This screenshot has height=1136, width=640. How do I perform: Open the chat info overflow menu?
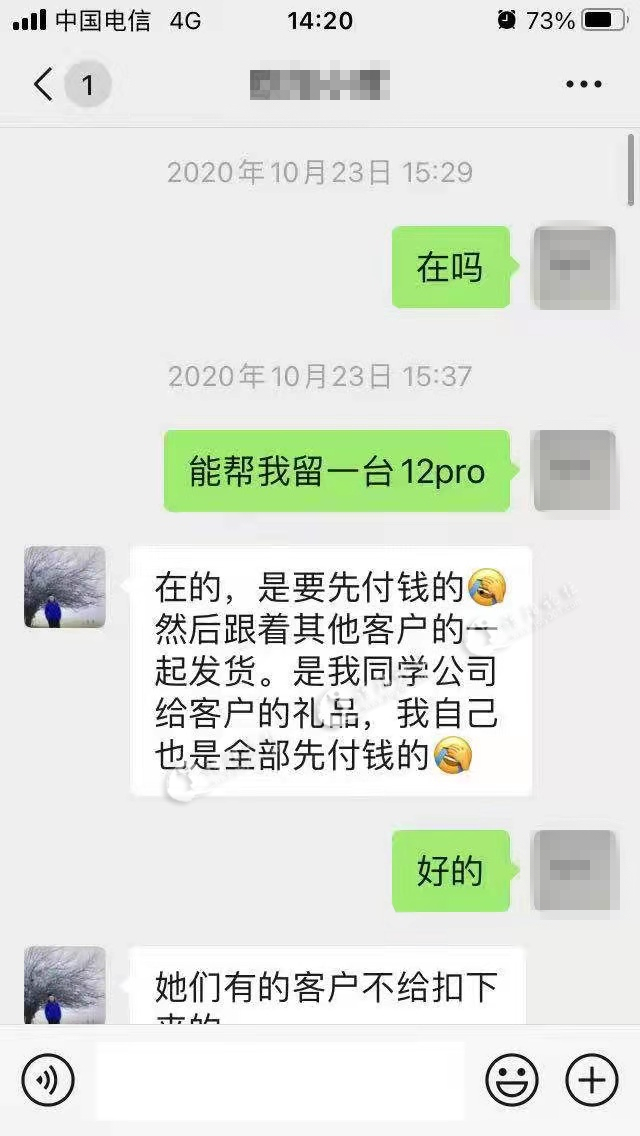click(x=583, y=85)
